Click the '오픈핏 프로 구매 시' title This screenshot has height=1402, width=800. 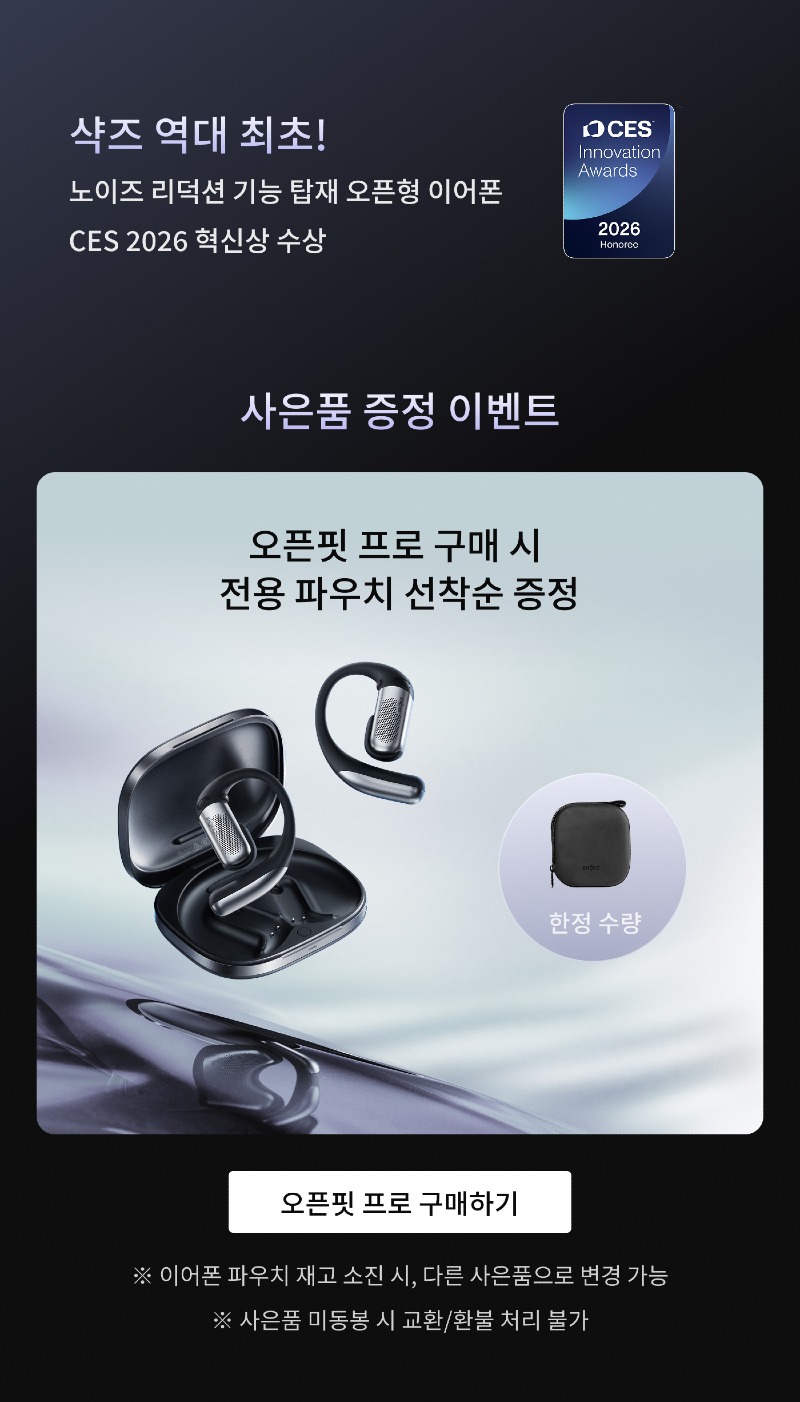click(x=398, y=546)
